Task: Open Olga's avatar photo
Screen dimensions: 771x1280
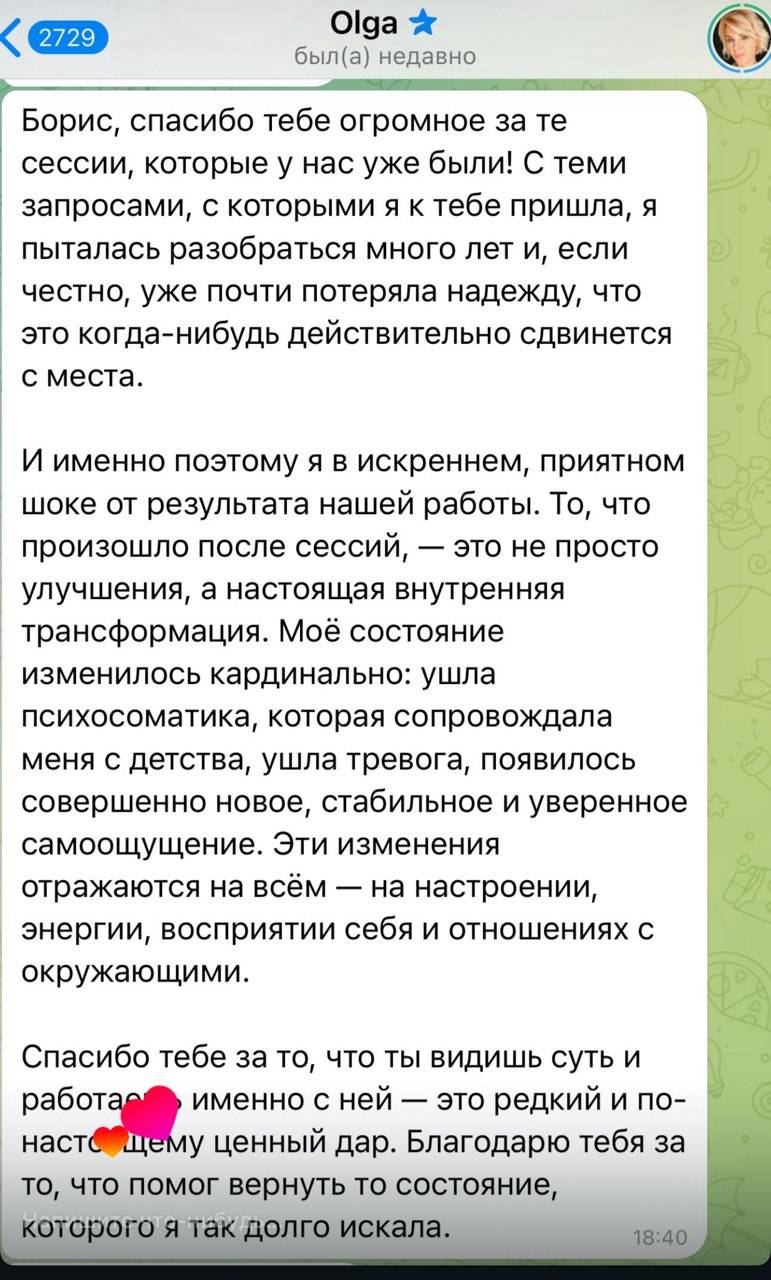Action: point(739,39)
